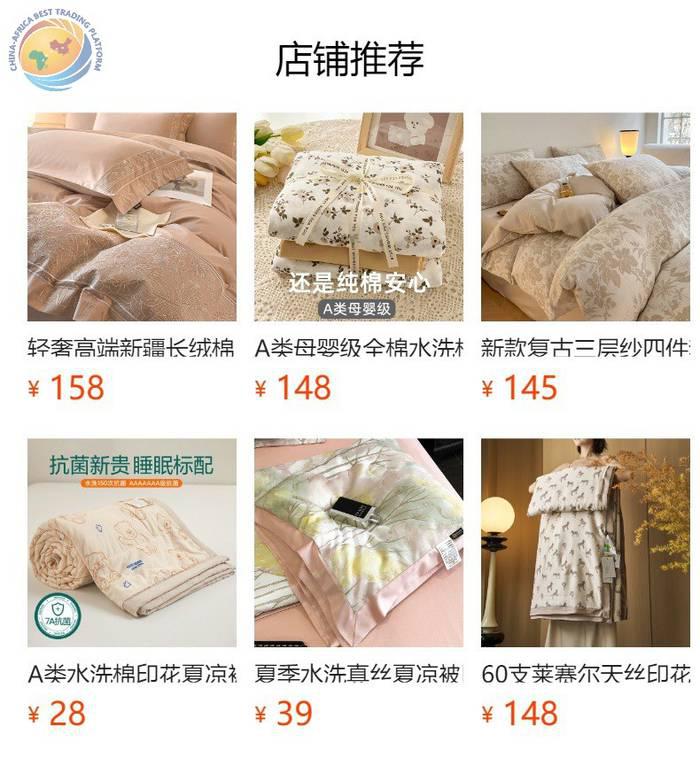Viewport: 700px width, 765px height.
Task: Open the A类水洗棉印花夏凉被 item priced ¥28
Action: click(x=131, y=543)
